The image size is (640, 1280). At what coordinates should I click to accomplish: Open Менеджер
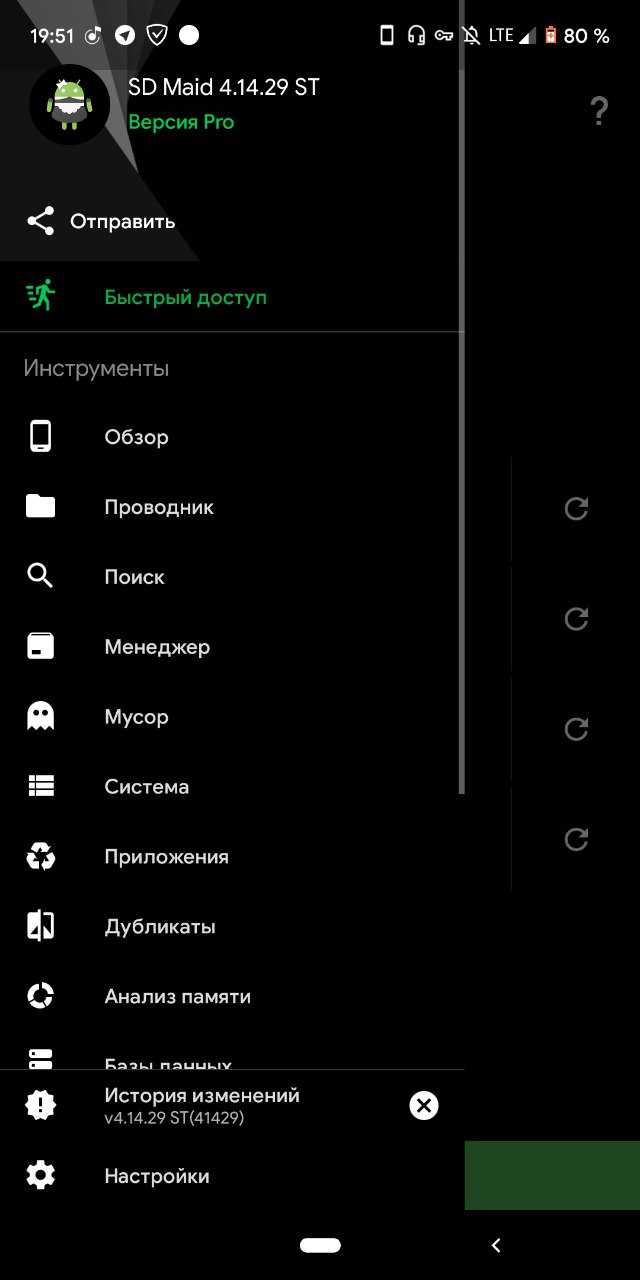tap(157, 647)
